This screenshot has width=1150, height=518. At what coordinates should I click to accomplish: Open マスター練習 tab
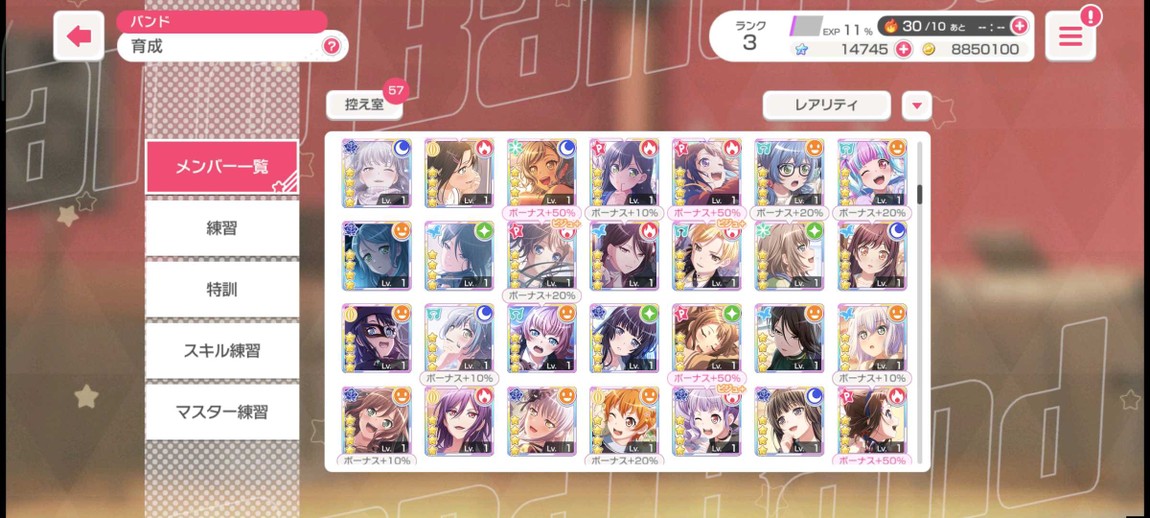point(222,412)
